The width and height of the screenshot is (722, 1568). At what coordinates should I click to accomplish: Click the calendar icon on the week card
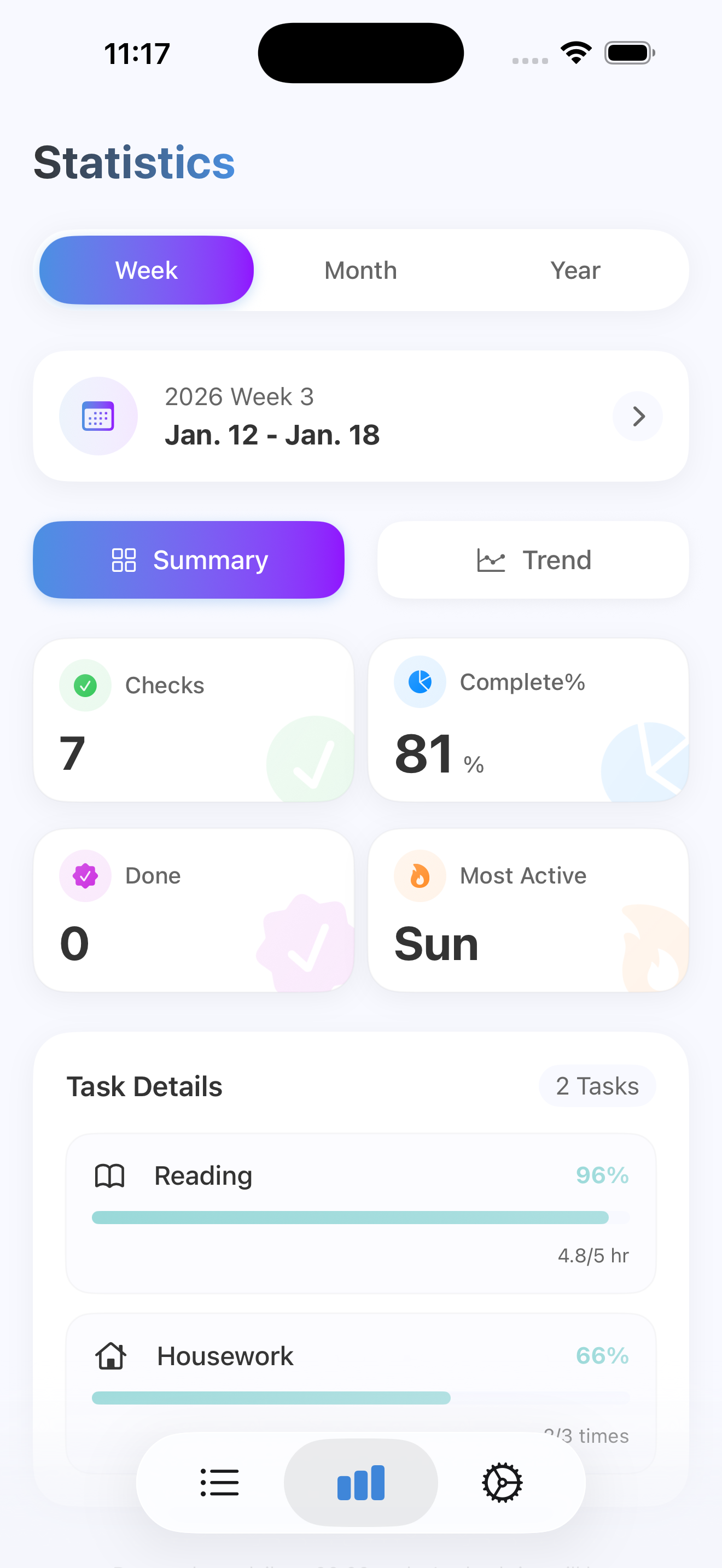98,416
